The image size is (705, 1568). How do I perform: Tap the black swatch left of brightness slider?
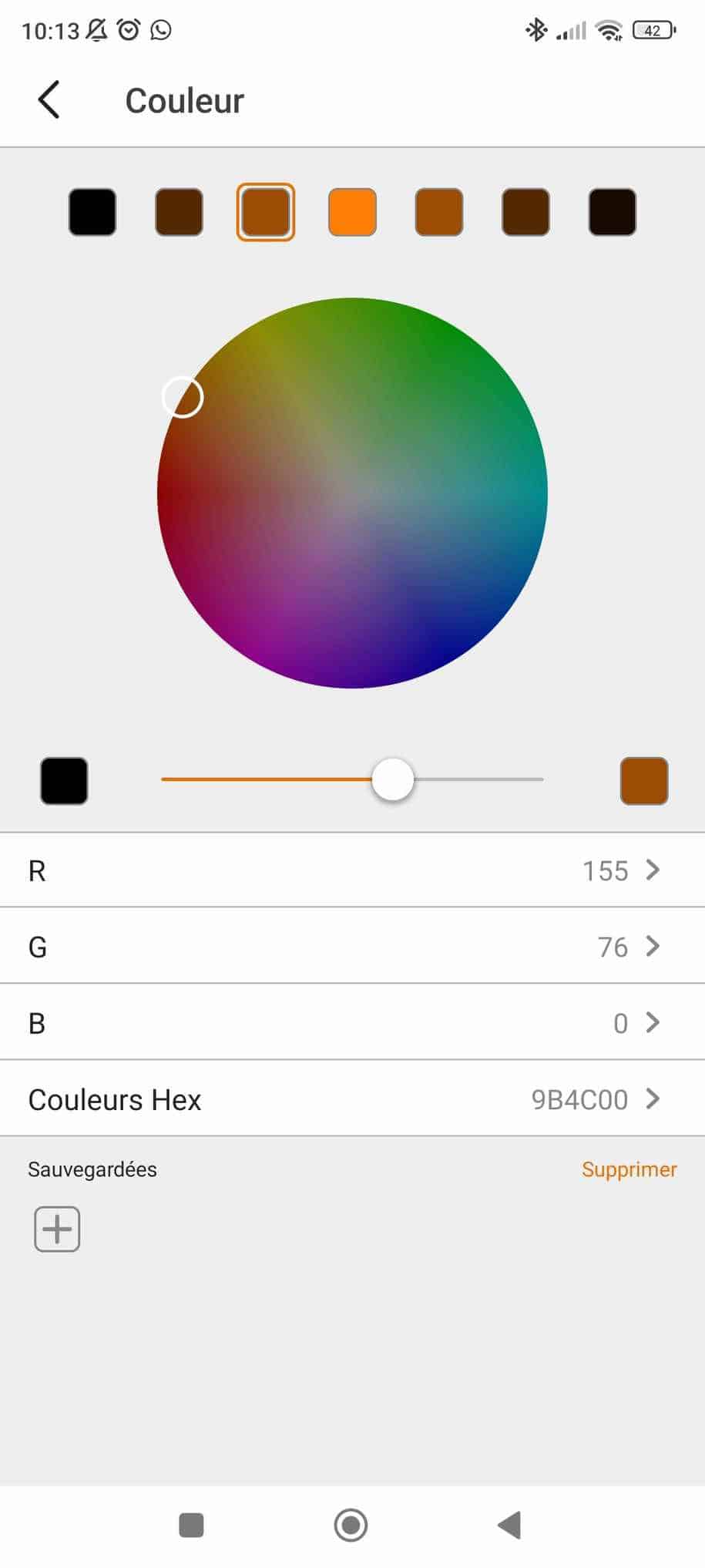tap(64, 780)
